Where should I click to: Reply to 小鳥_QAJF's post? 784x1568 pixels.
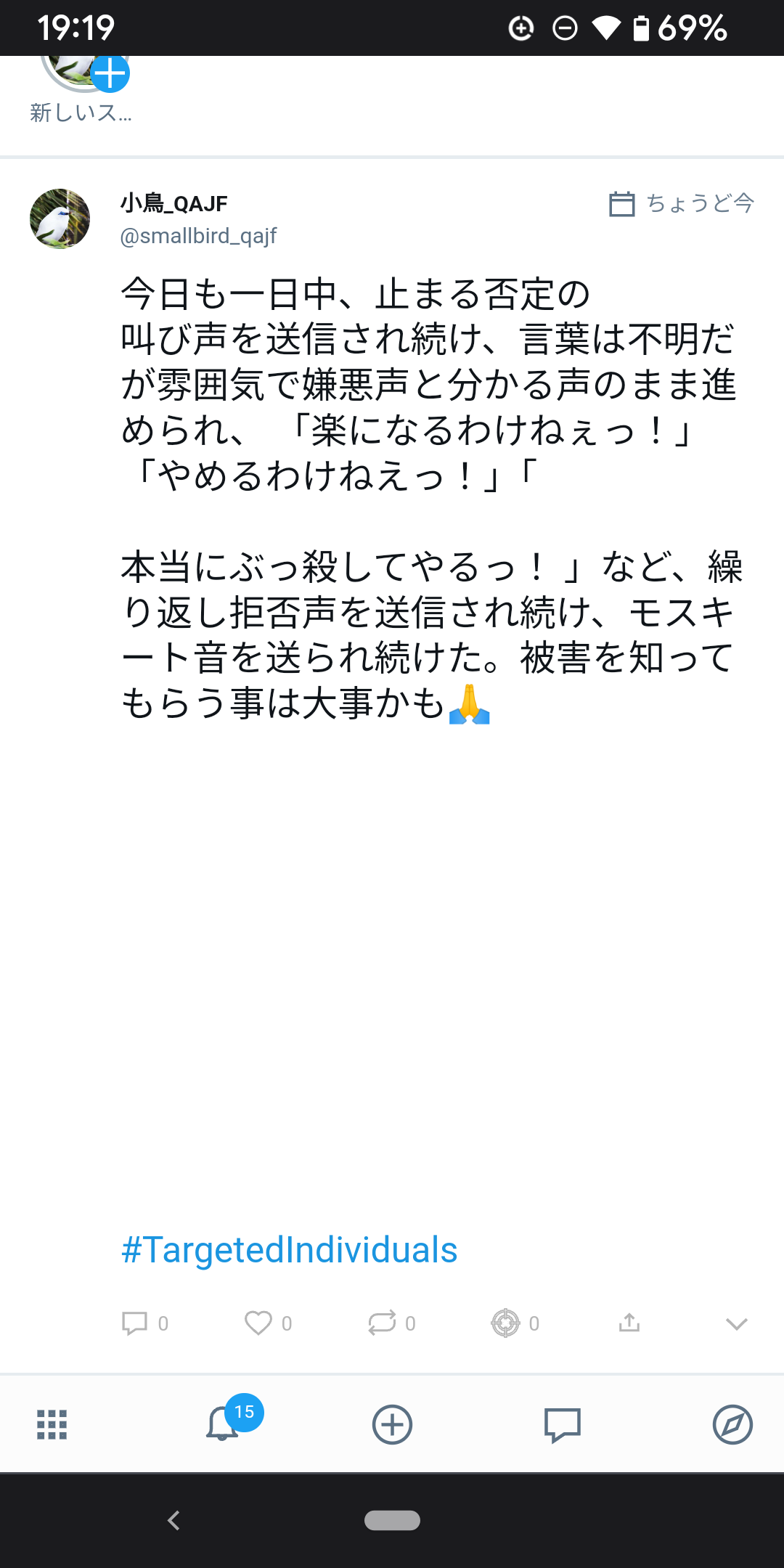click(x=135, y=1323)
